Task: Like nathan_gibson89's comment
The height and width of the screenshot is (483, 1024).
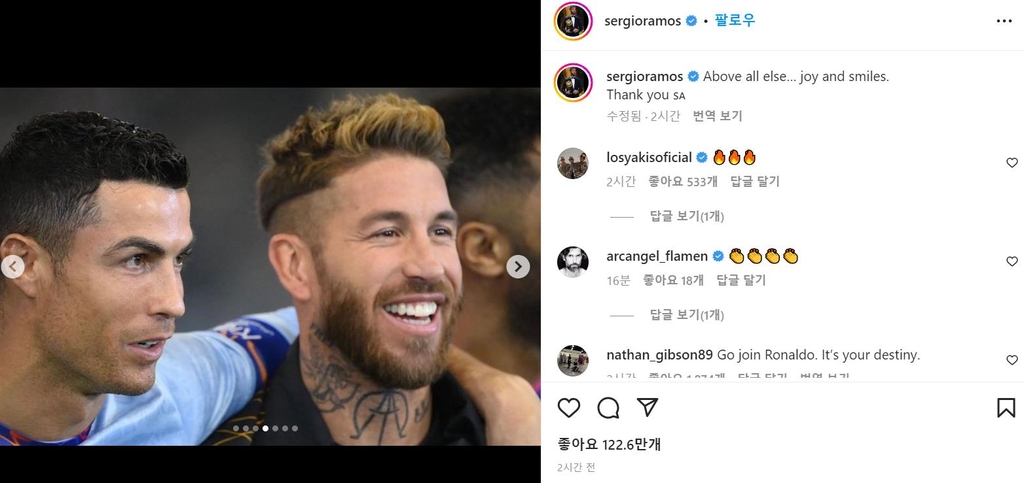Action: (x=1011, y=360)
